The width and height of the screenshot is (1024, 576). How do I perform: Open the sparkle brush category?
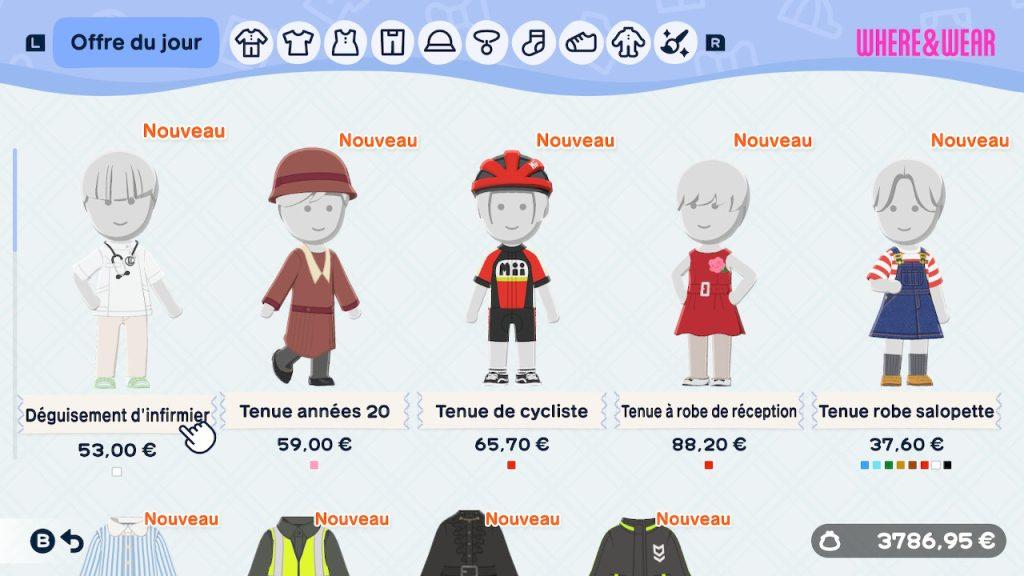673,43
